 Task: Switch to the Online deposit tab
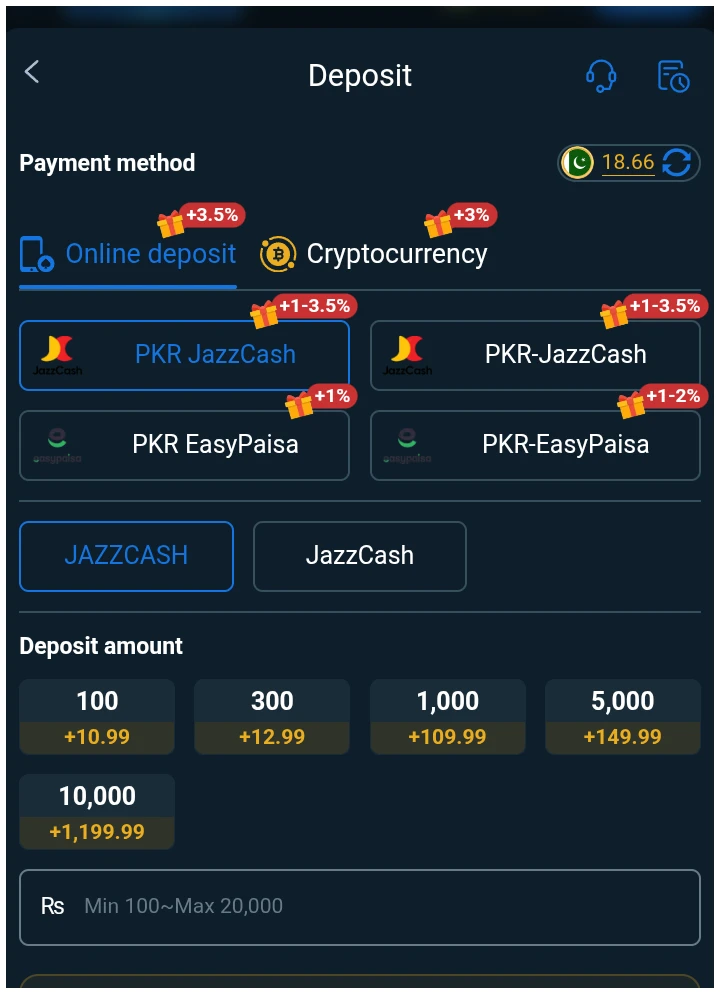click(129, 255)
